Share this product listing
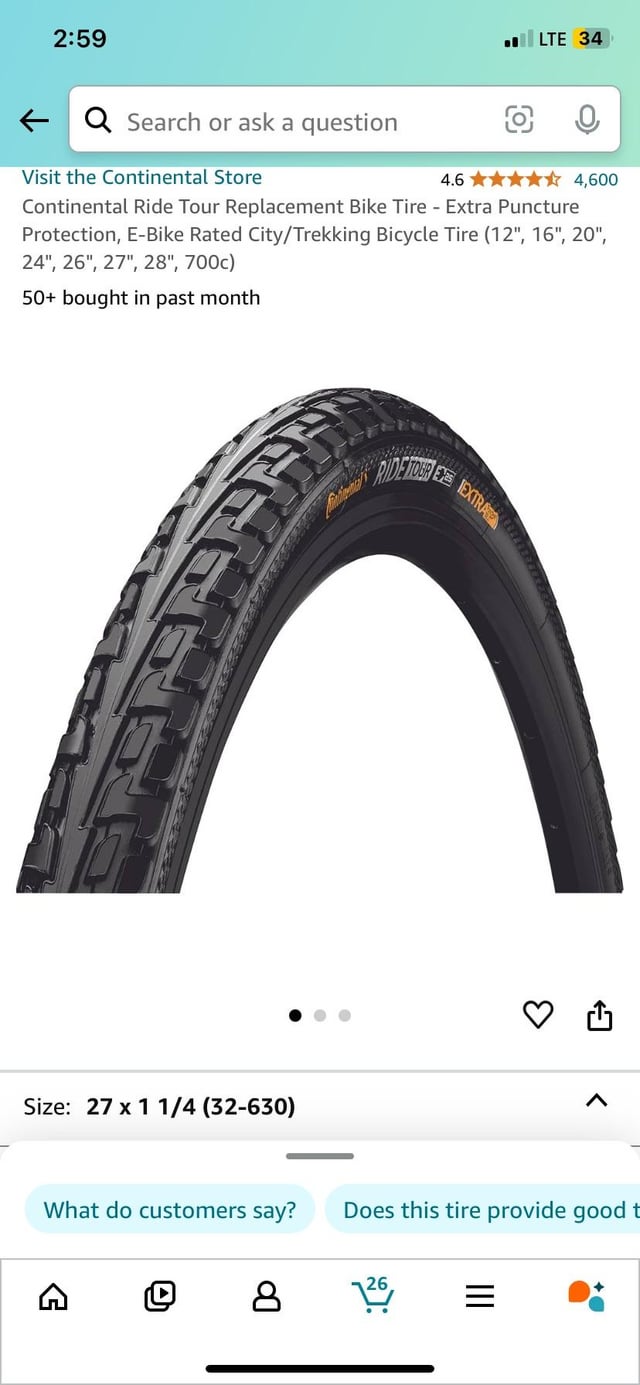The image size is (640, 1385). [x=598, y=1015]
